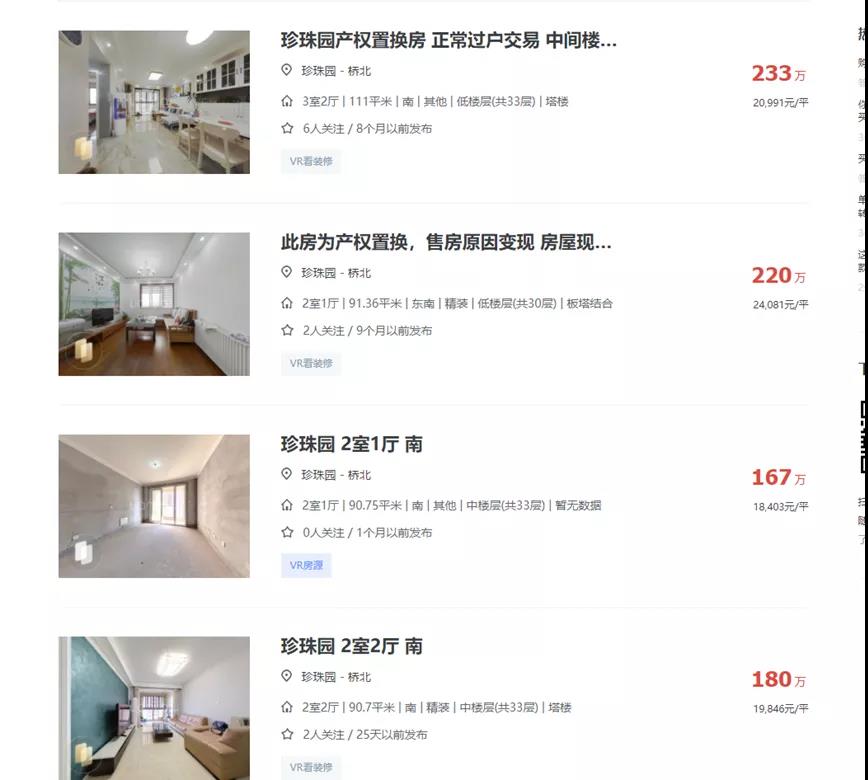
Task: Open 珍珠园 community link in 167万 listing
Action: click(319, 475)
